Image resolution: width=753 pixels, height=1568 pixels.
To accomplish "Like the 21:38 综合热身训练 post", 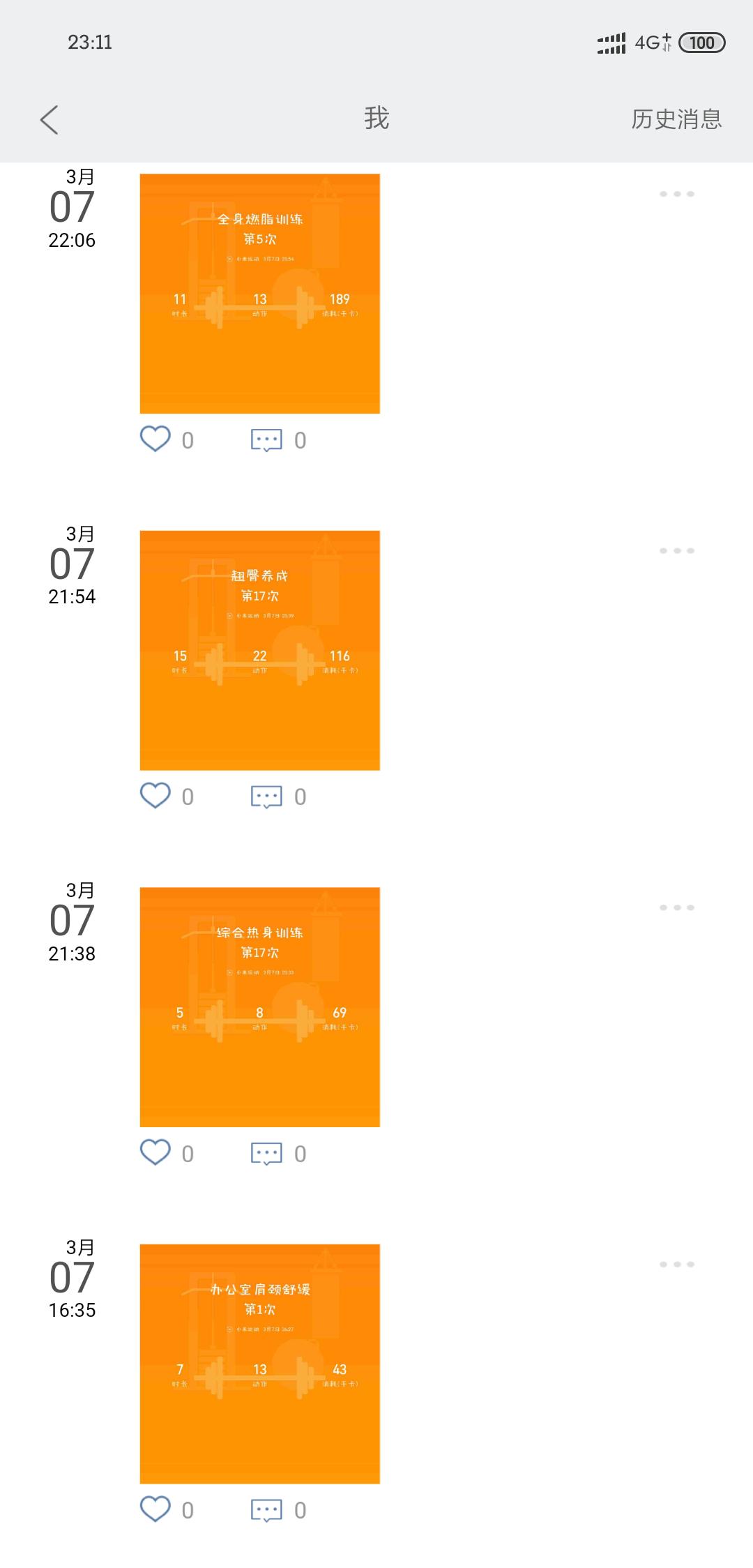I will pyautogui.click(x=155, y=1153).
